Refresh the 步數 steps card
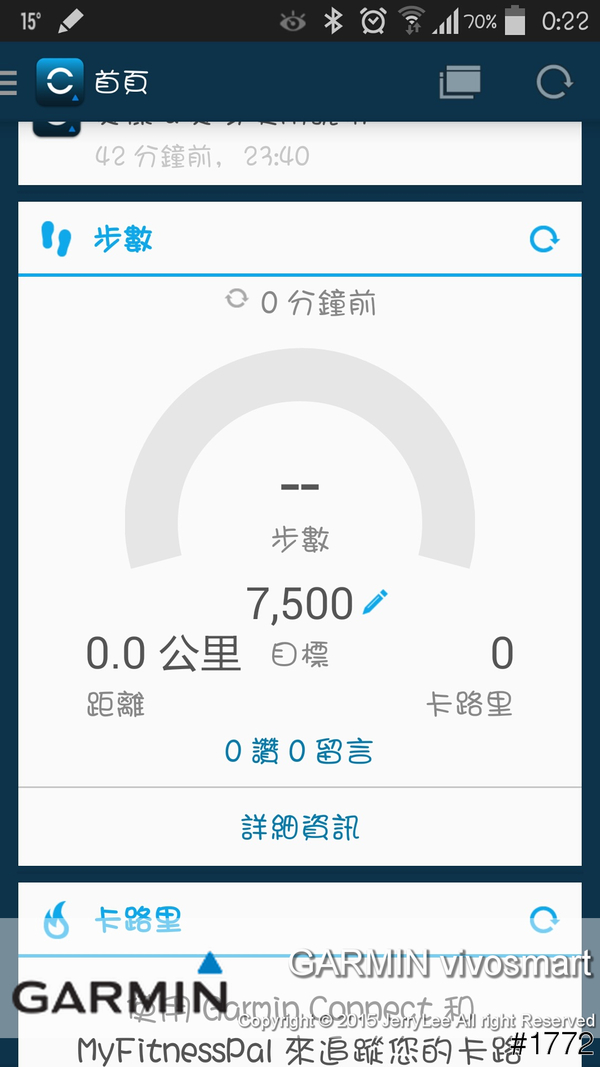This screenshot has height=1067, width=600. tap(544, 239)
